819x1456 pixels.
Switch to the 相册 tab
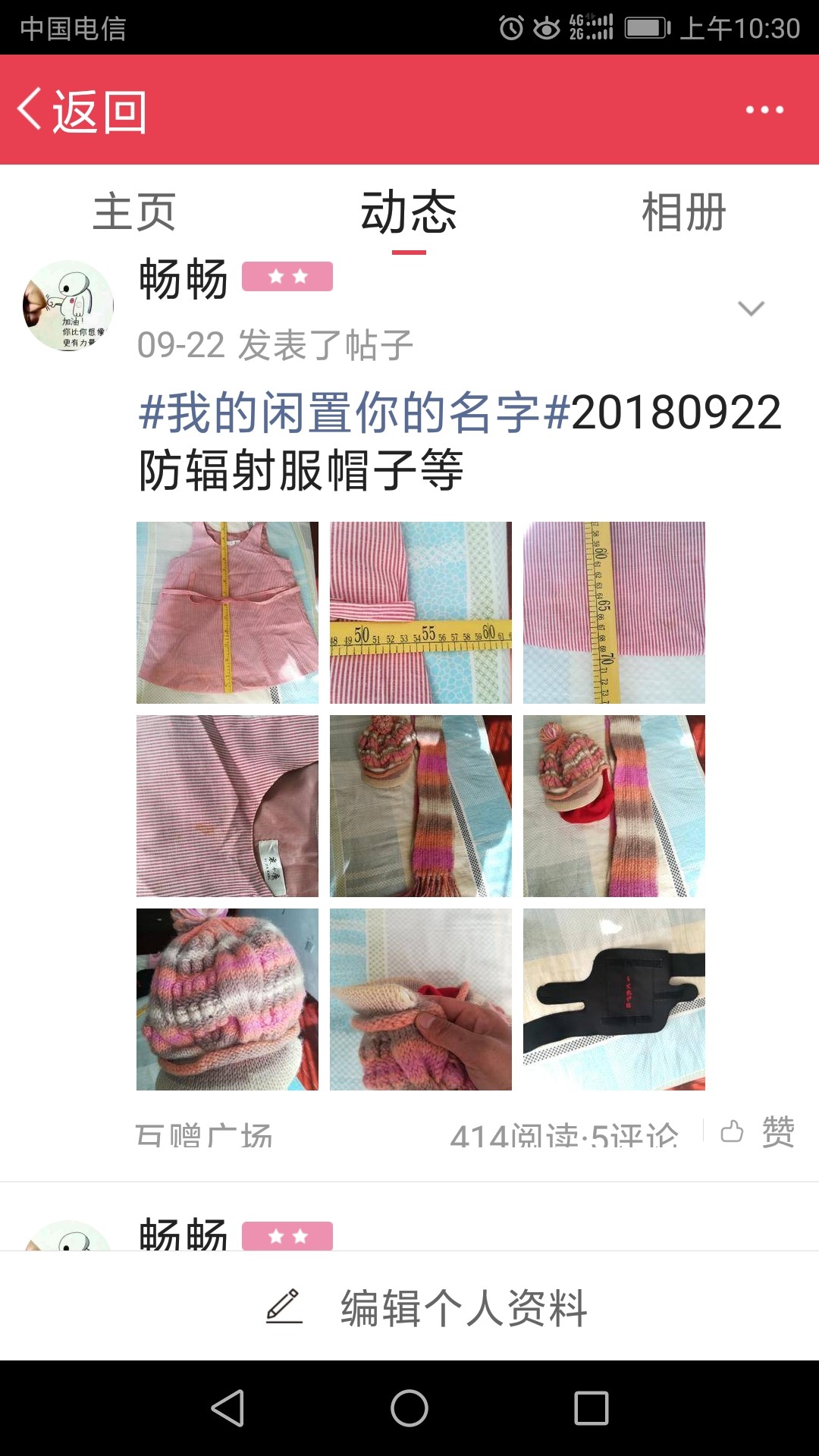point(684,212)
